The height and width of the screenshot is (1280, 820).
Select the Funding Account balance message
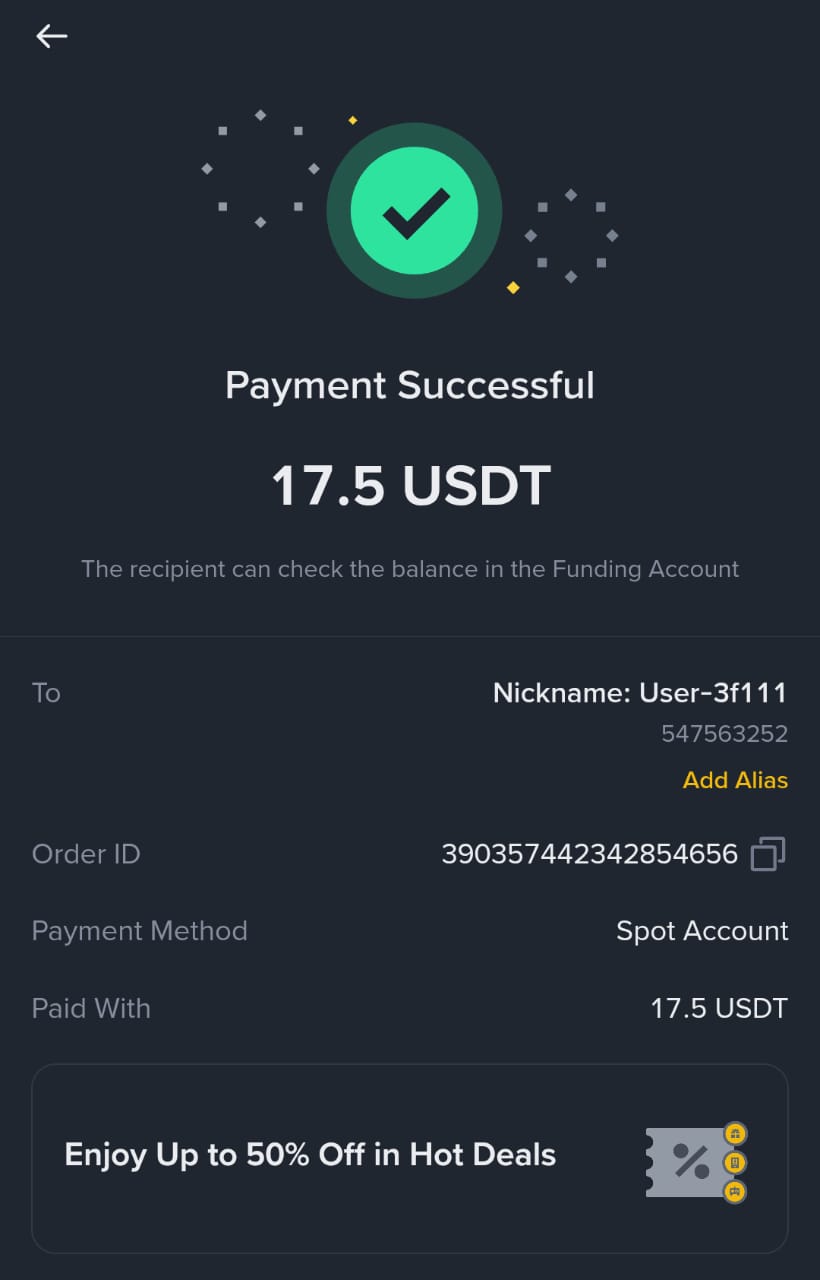(410, 568)
